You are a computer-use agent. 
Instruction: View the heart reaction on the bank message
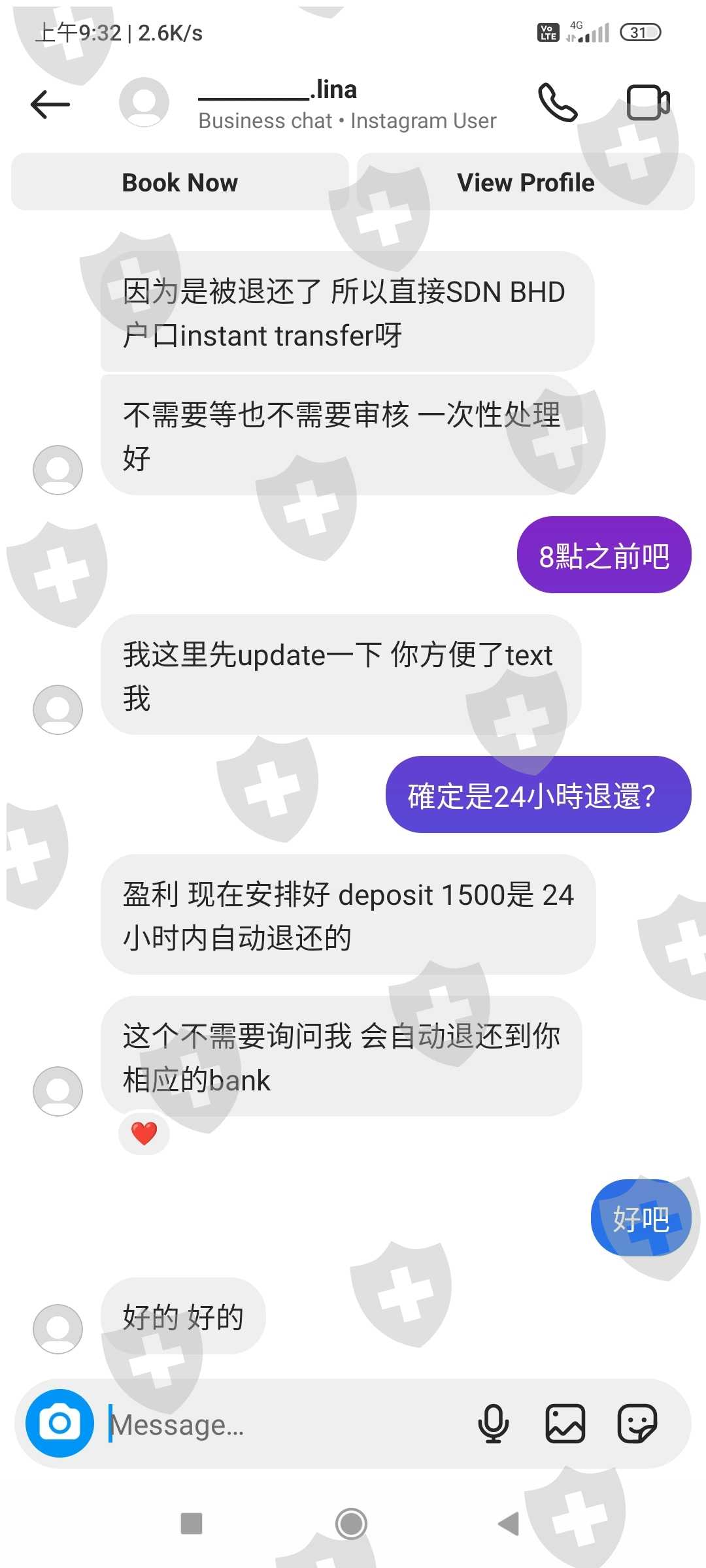tap(144, 1133)
